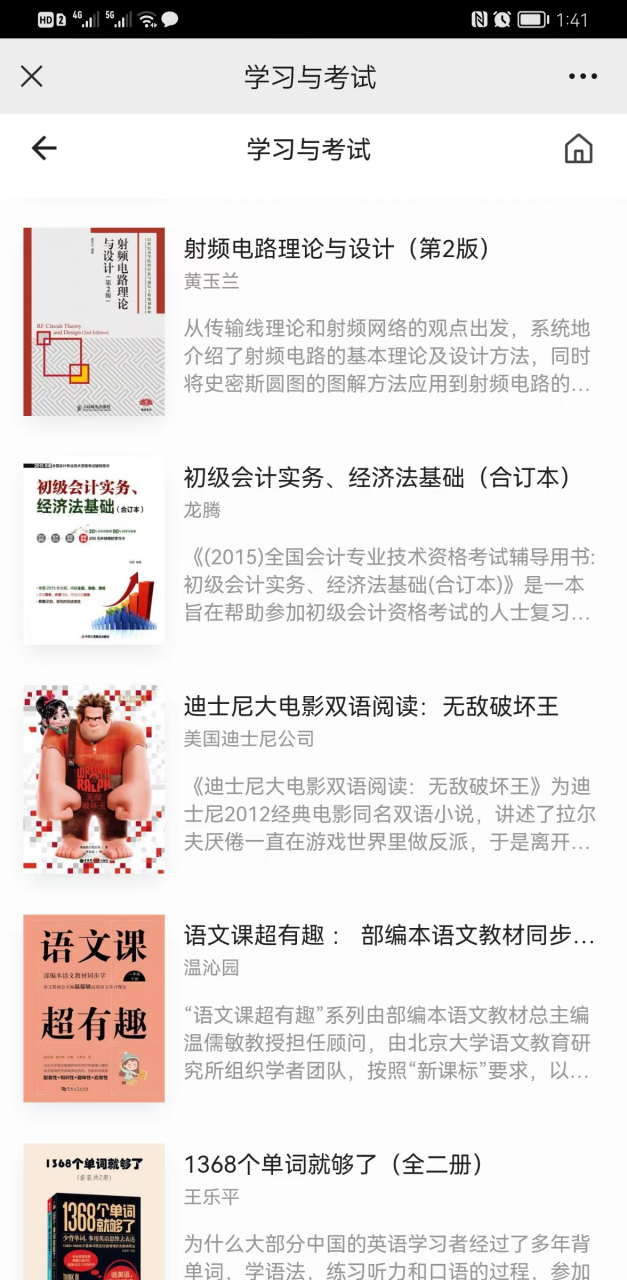View 迪士尼大电影双语阅读：无敌破坏王 details
Viewport: 627px width, 1280px height.
click(370, 707)
